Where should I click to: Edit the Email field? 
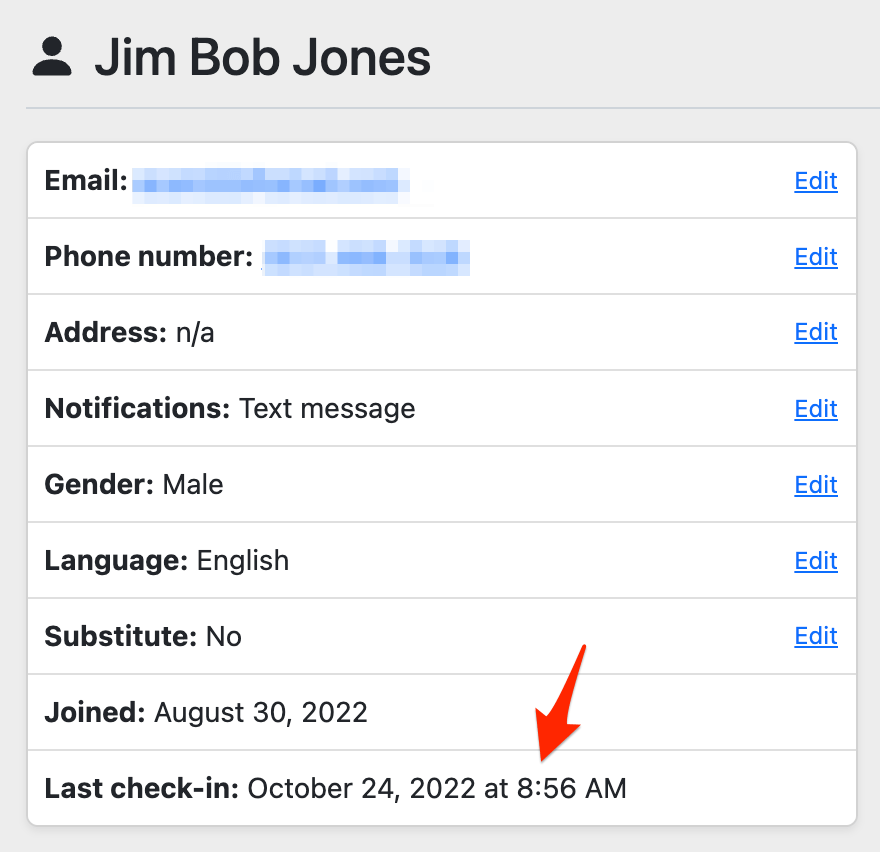[815, 181]
